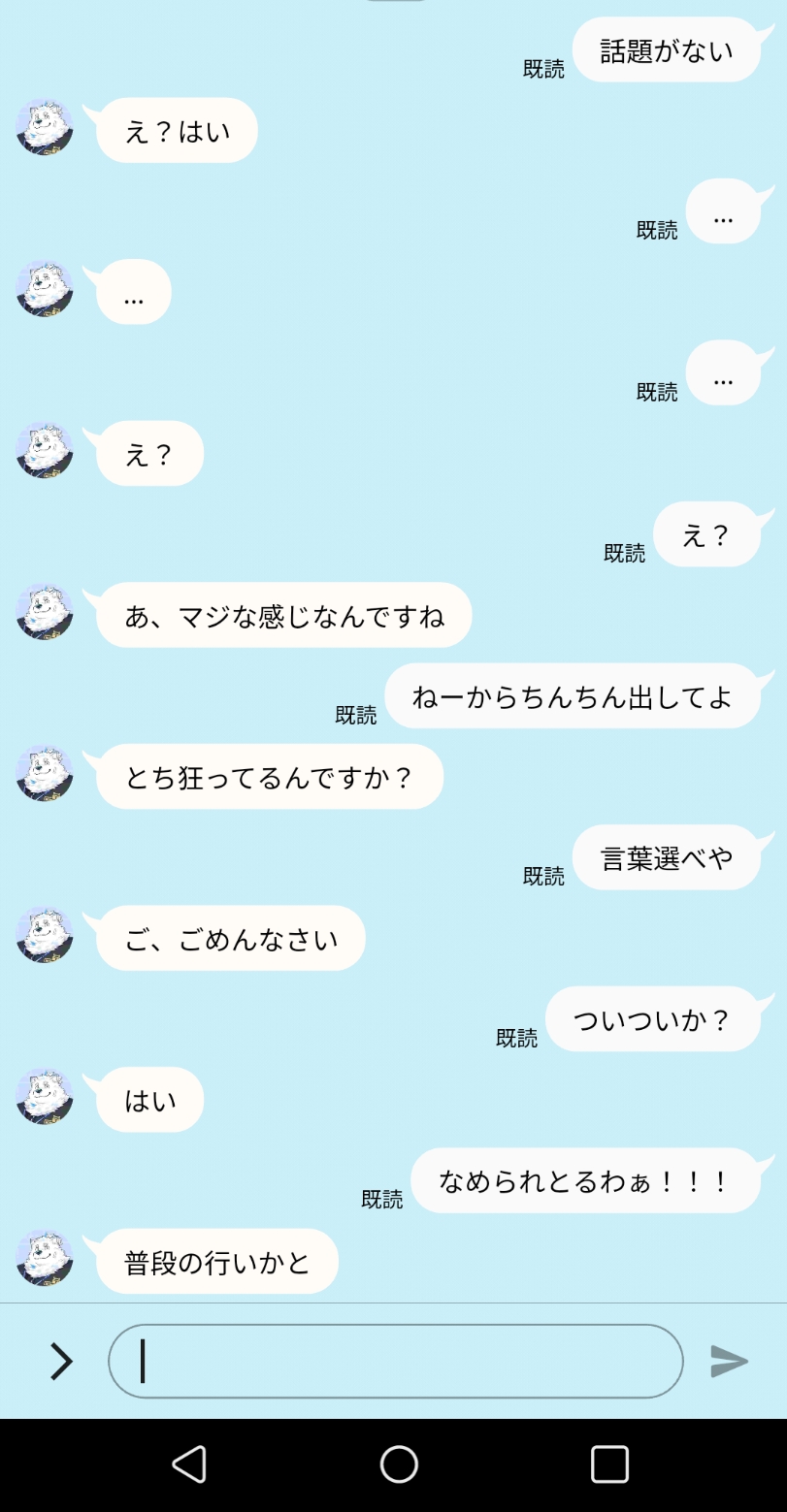Expand options with the chevron beside input
The image size is (787, 1512).
(x=61, y=1361)
